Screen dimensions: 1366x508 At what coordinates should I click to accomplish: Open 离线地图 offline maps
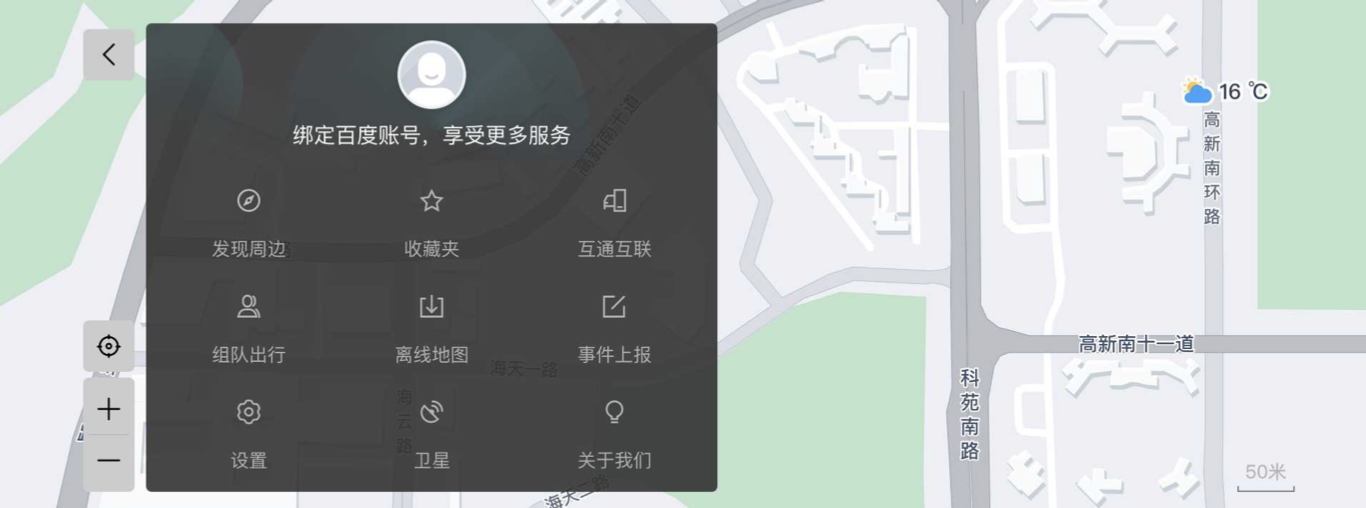coord(431,327)
